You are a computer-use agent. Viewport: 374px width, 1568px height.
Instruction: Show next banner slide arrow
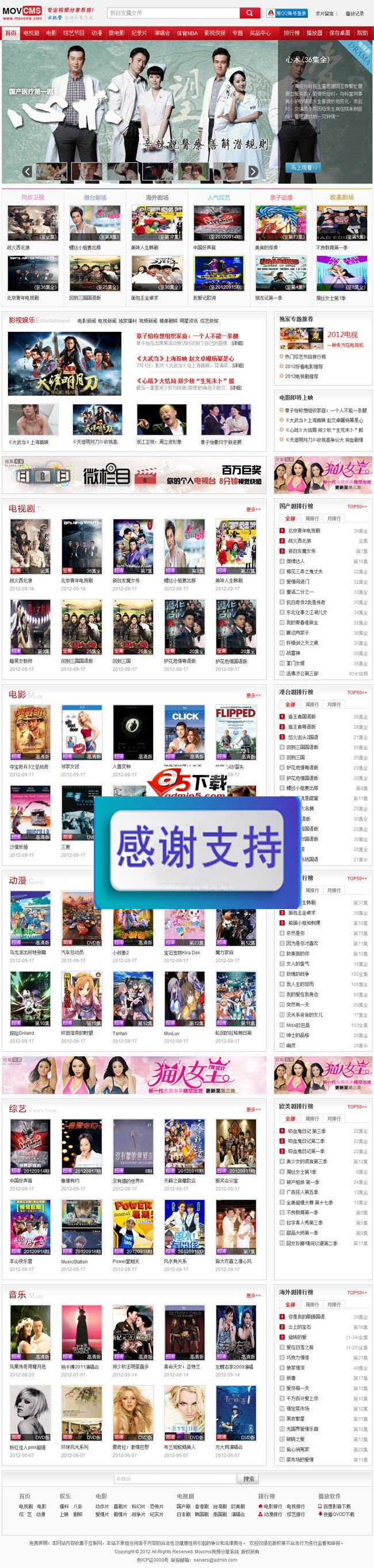click(x=253, y=172)
